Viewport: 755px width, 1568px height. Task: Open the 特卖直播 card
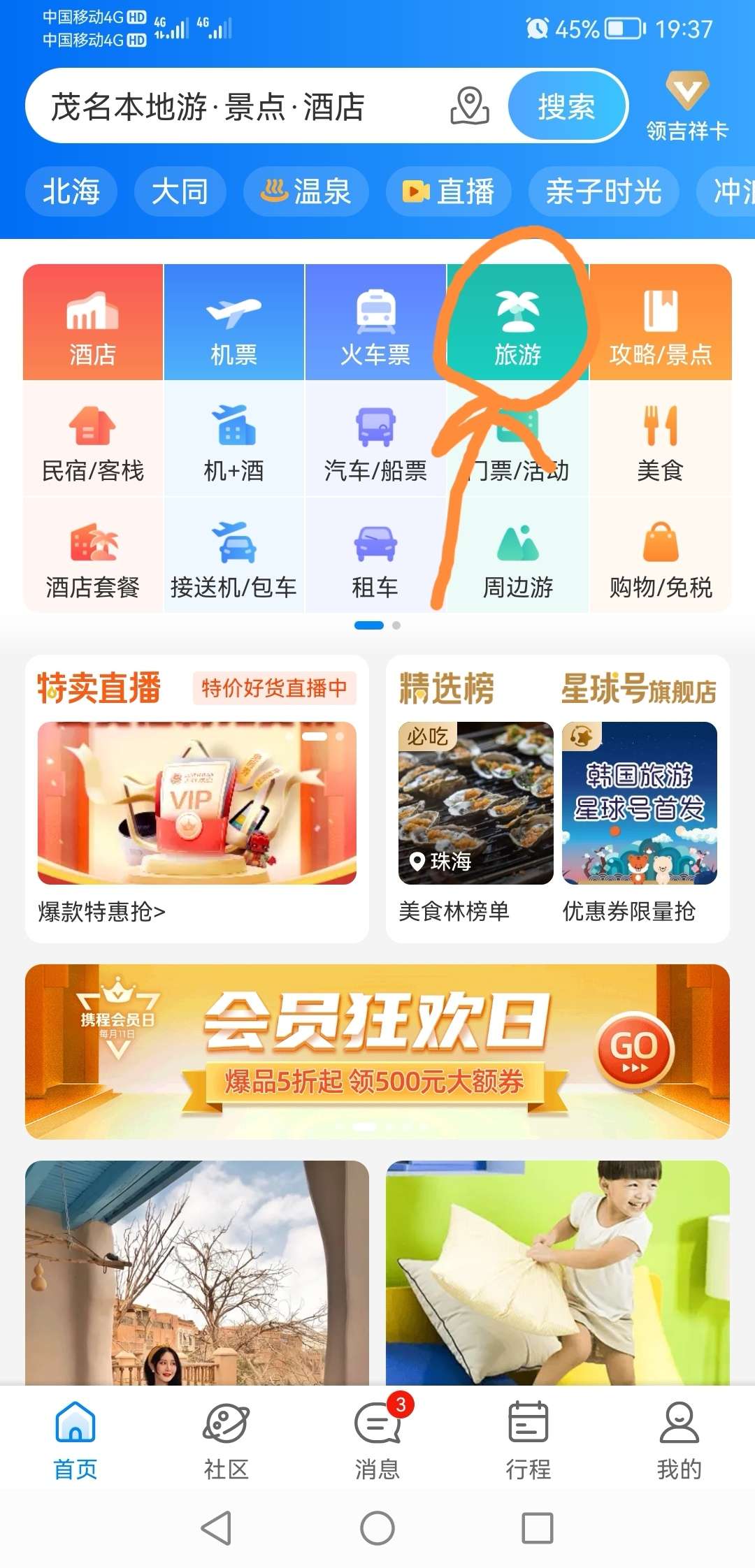tap(197, 799)
